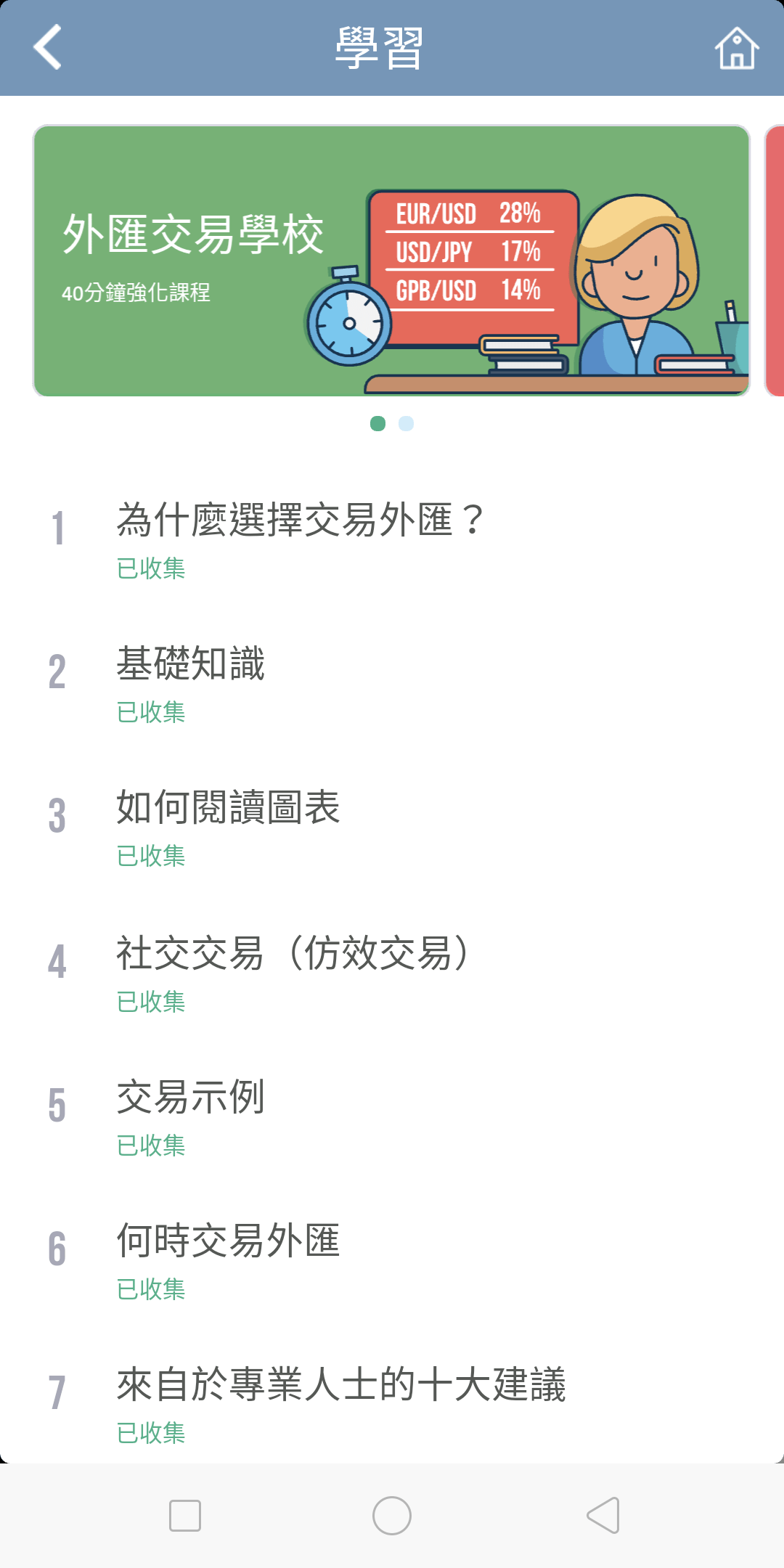The height and width of the screenshot is (1568, 784).
Task: Switch to the second carousel dot
Action: pyautogui.click(x=407, y=423)
